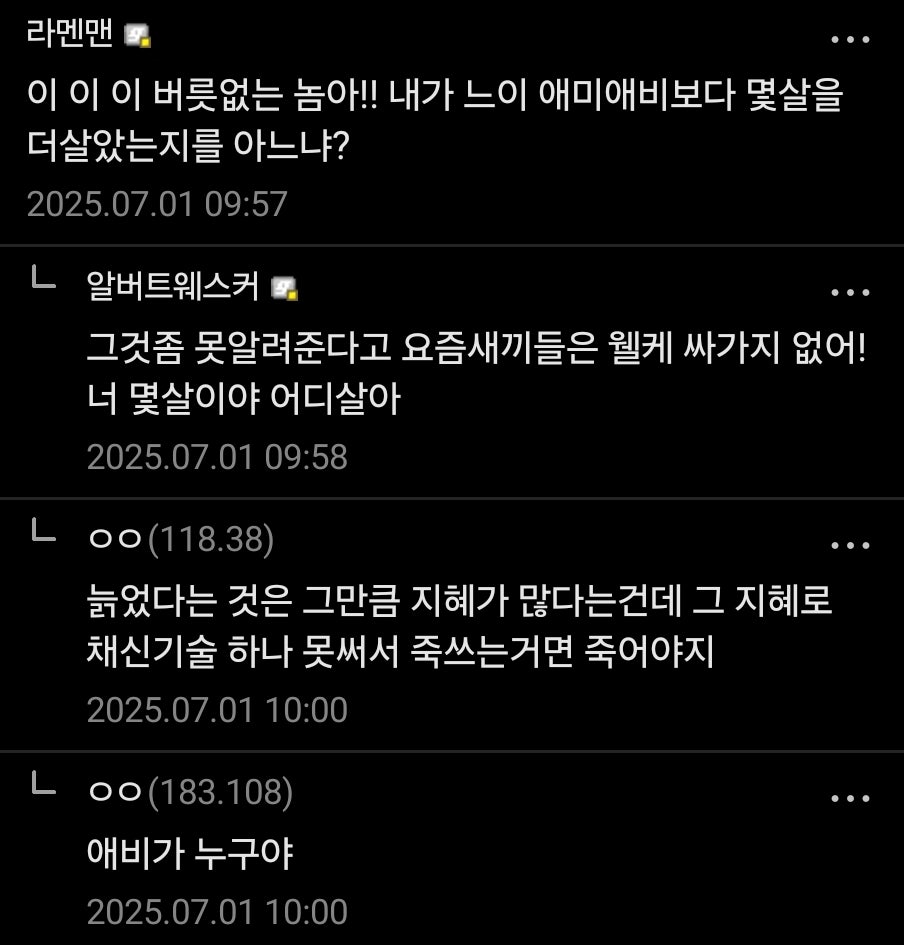Open the more options menu on 알버트웨스커's reply
The image size is (904, 945).
coord(850,293)
